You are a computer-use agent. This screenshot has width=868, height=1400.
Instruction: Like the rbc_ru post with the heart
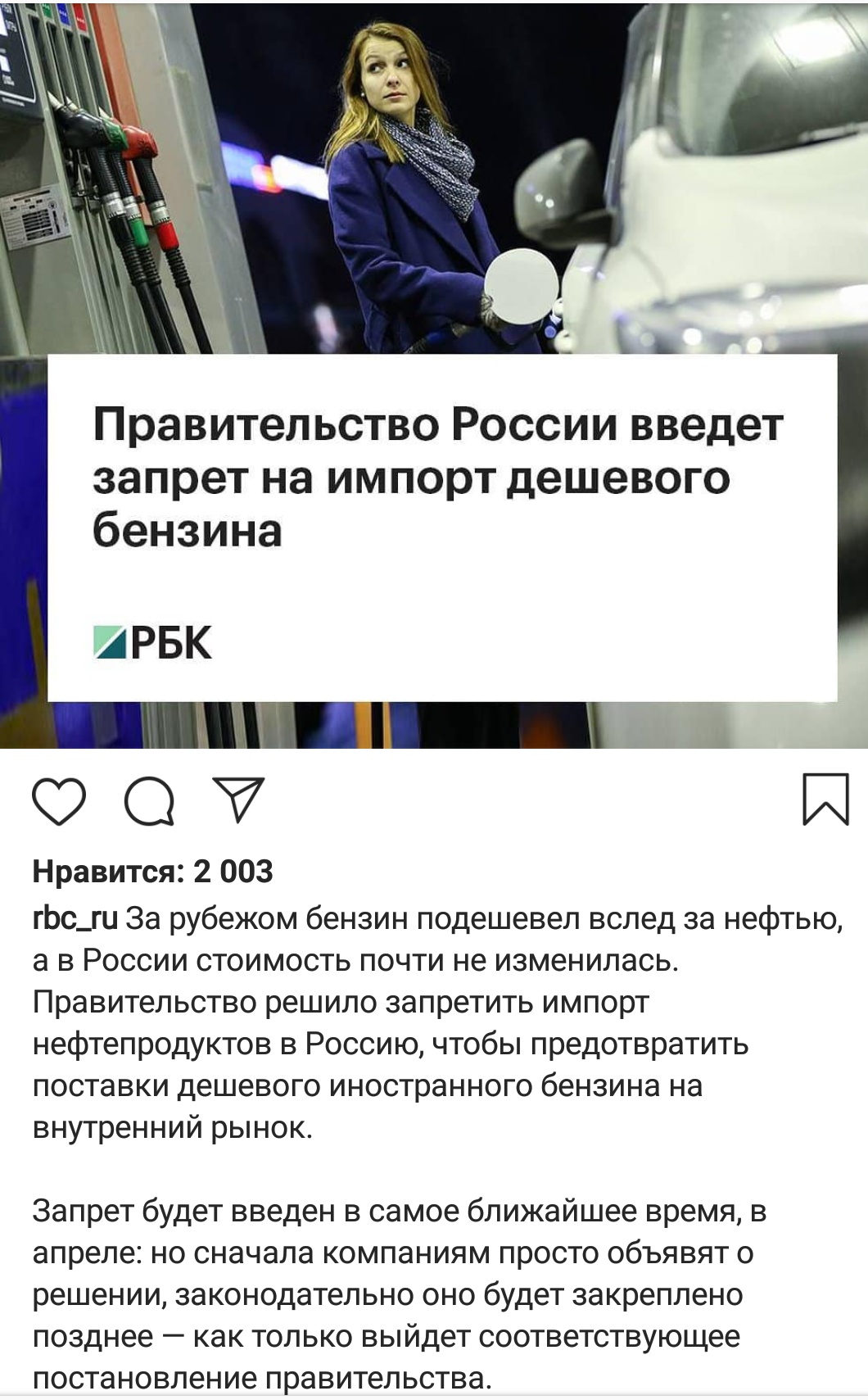tap(59, 800)
